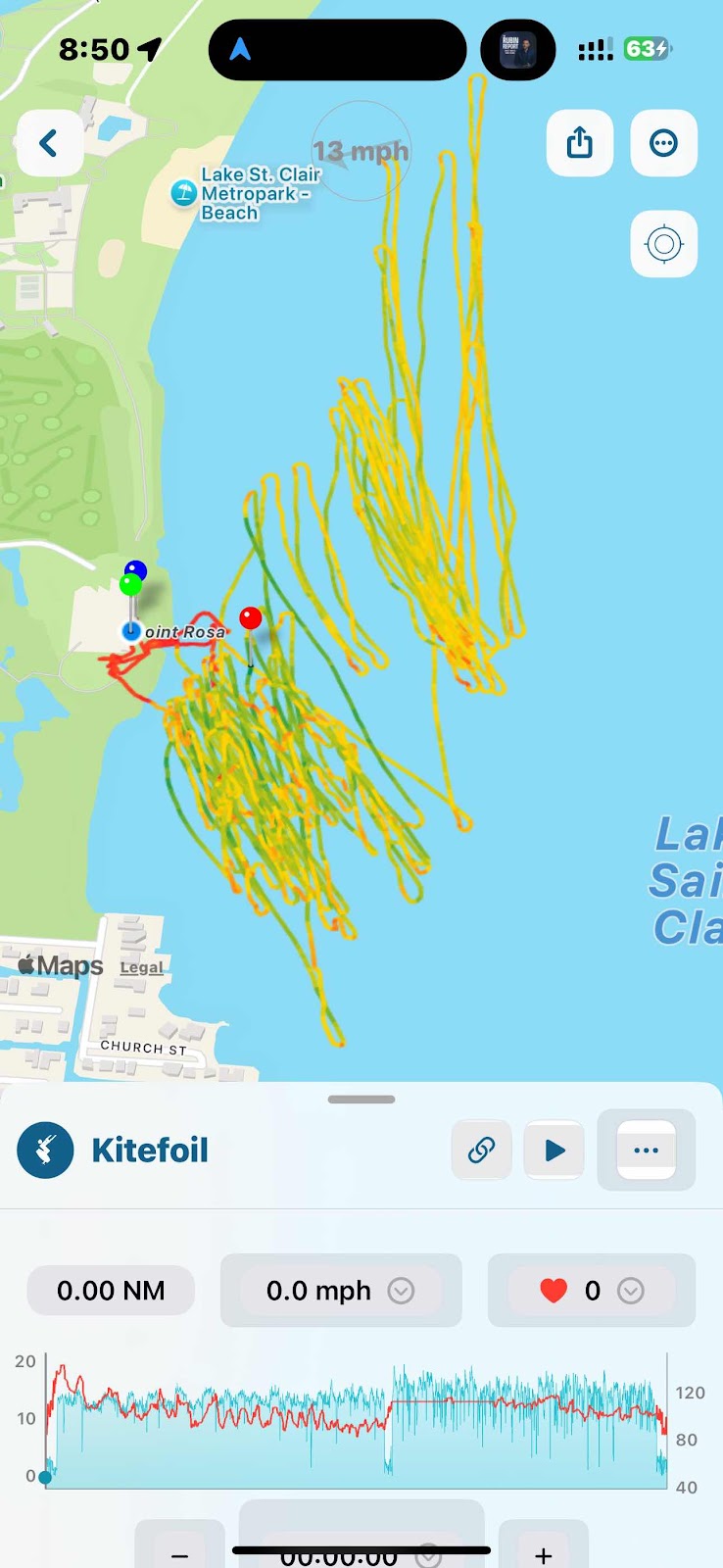
Task: Select the Lake St. Clair Metropark Beach marker
Action: [x=183, y=193]
